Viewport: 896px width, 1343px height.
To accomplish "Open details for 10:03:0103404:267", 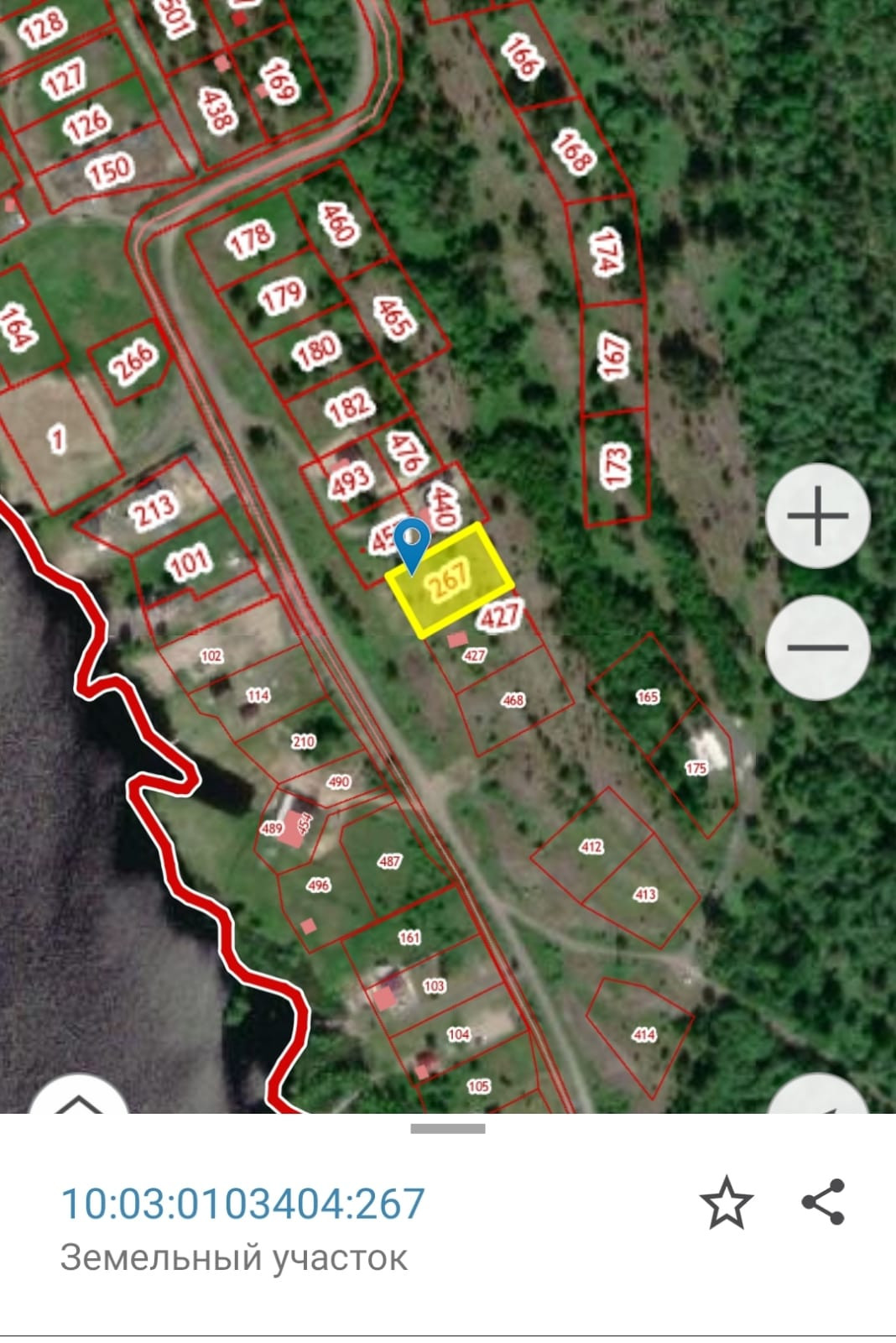I will pos(243,1203).
